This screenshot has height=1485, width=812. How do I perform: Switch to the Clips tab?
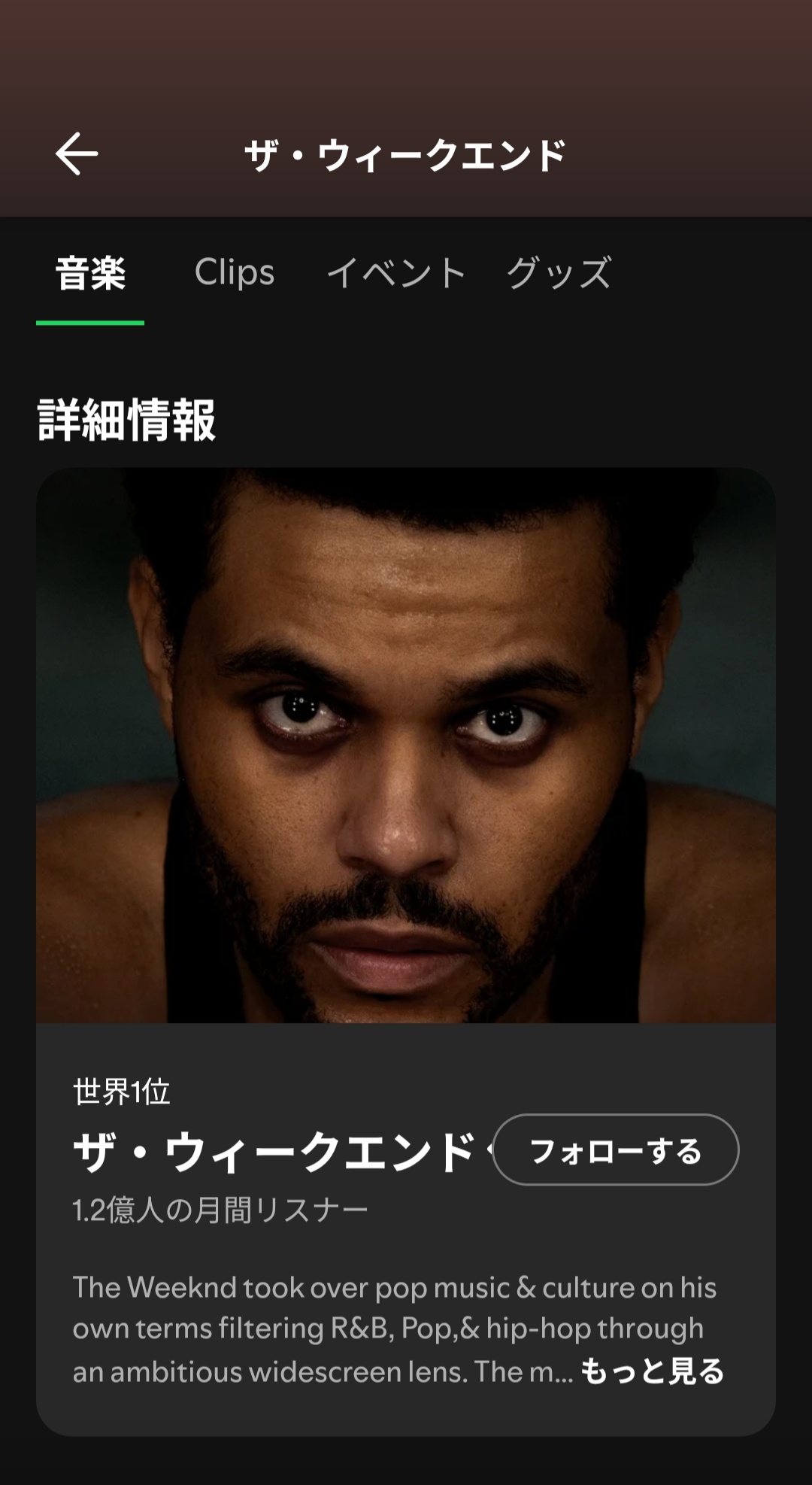coord(235,272)
